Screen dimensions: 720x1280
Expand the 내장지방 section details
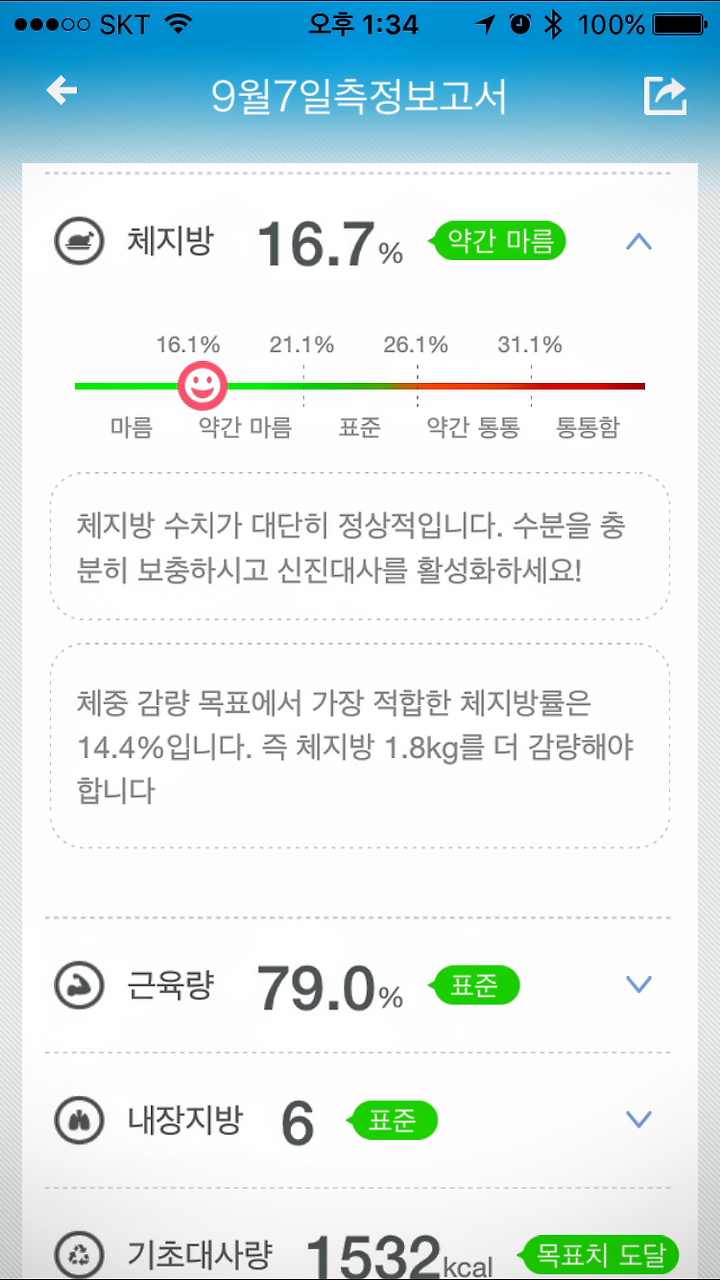[638, 1119]
